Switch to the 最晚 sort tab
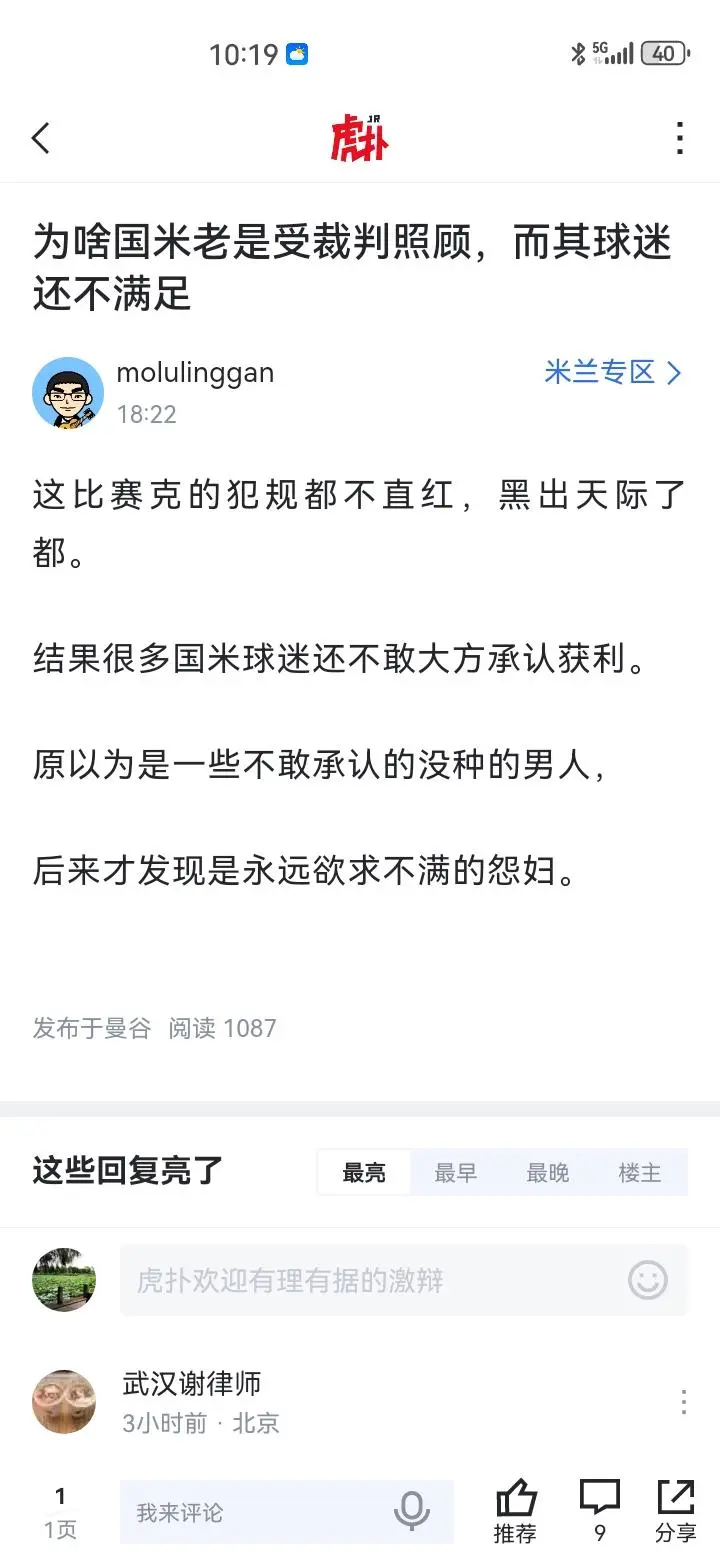 pyautogui.click(x=548, y=1173)
